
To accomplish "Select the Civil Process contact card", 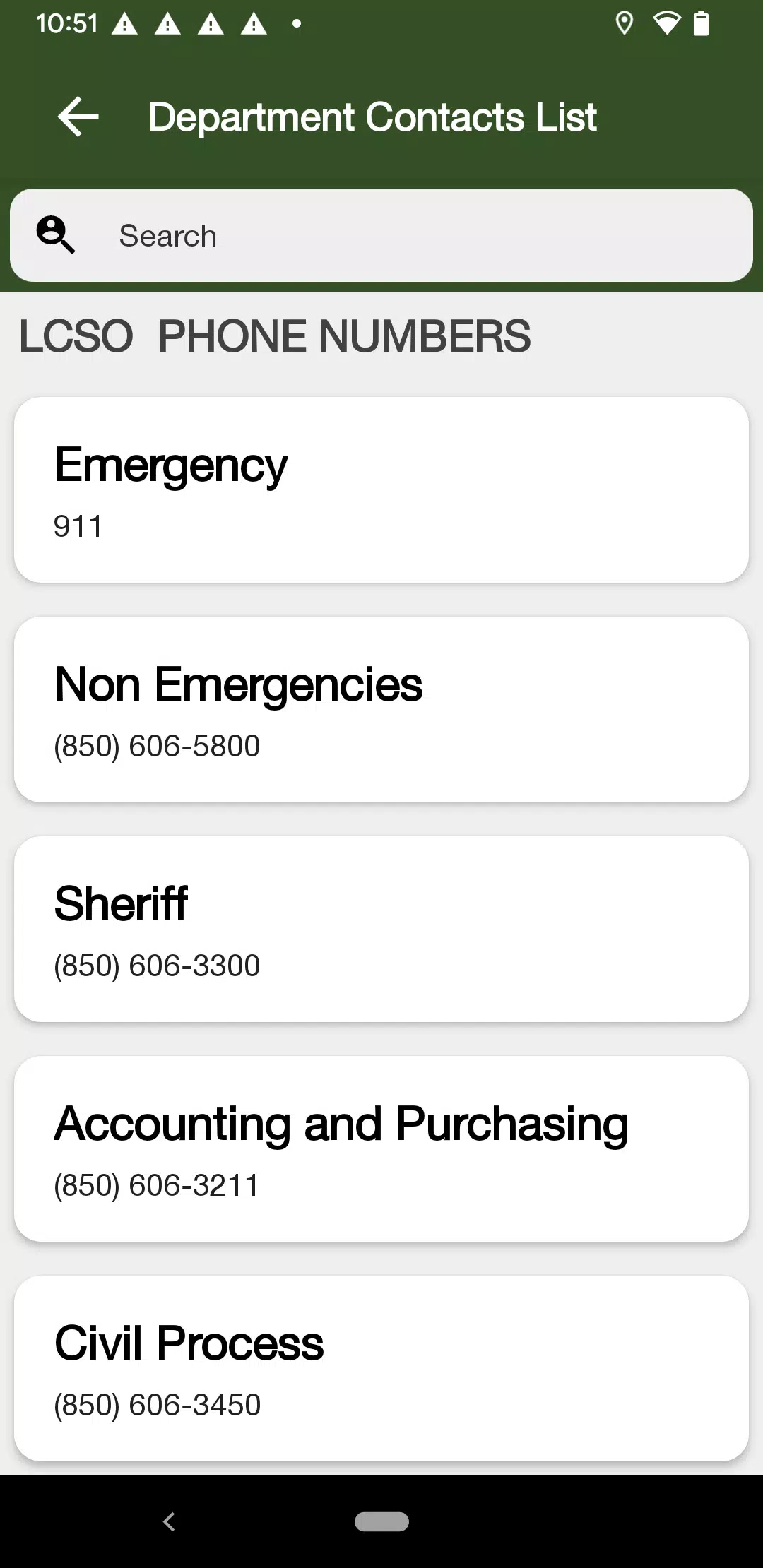I will point(381,1369).
